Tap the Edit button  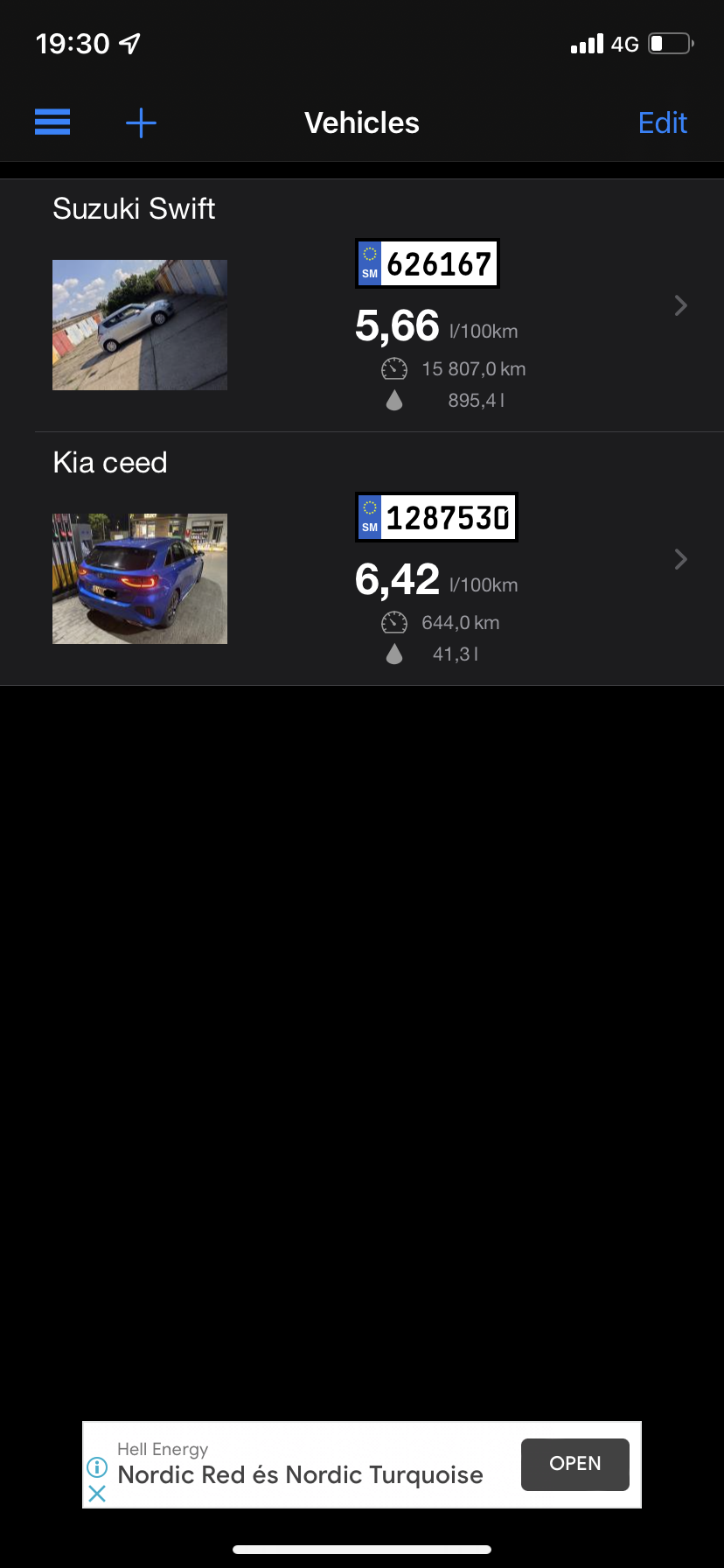(662, 123)
